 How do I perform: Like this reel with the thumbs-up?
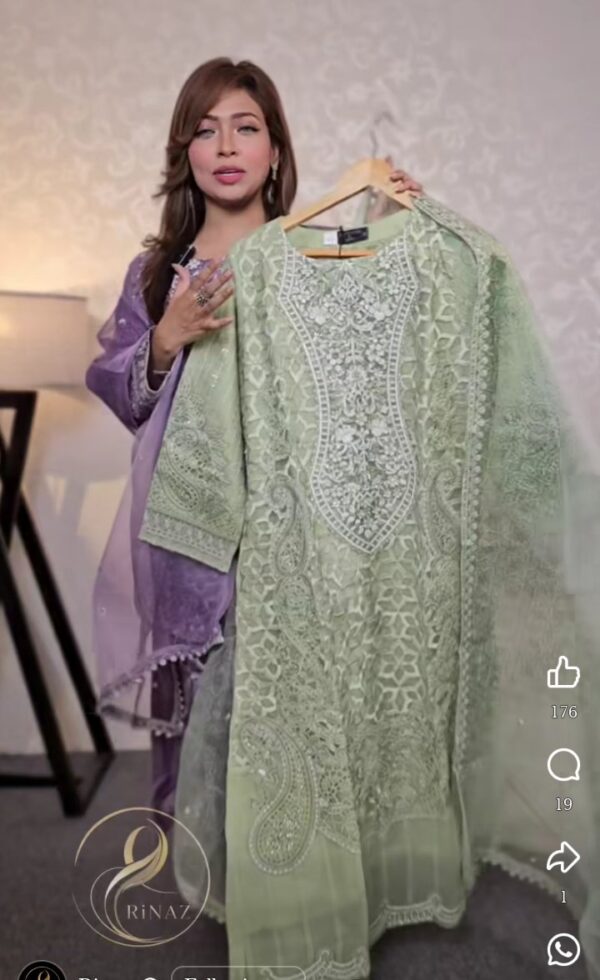(563, 672)
